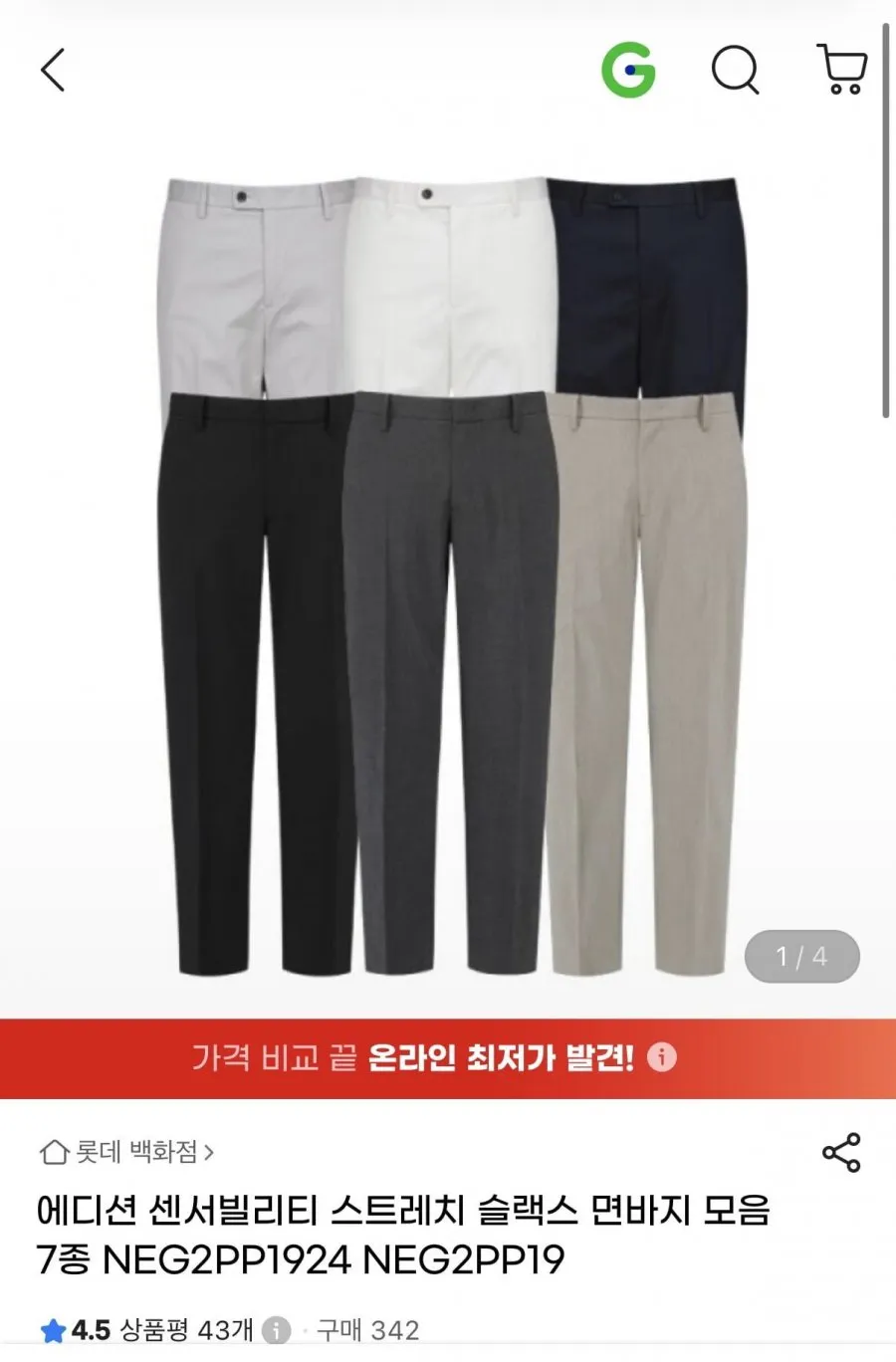Open the shopping cart
Image resolution: width=896 pixels, height=1362 pixels.
coord(842,69)
